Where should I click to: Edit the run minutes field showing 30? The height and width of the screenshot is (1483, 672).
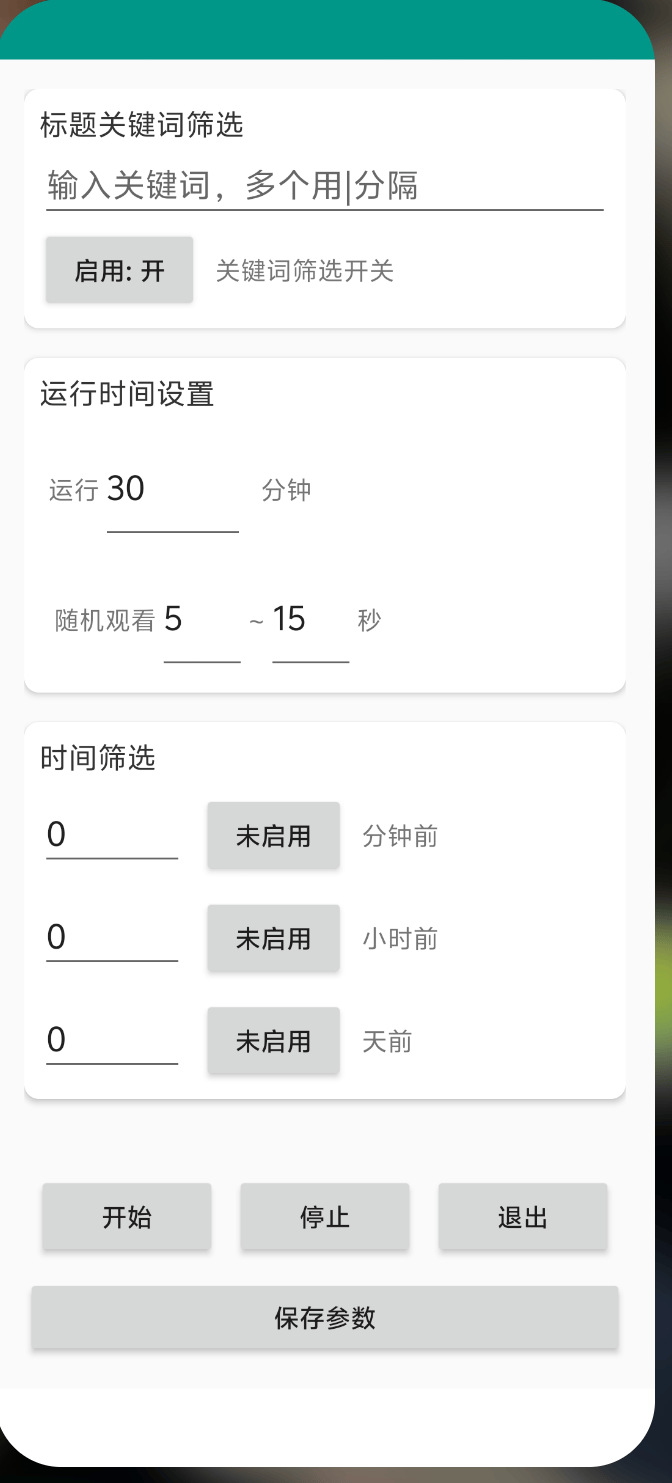[x=172, y=490]
